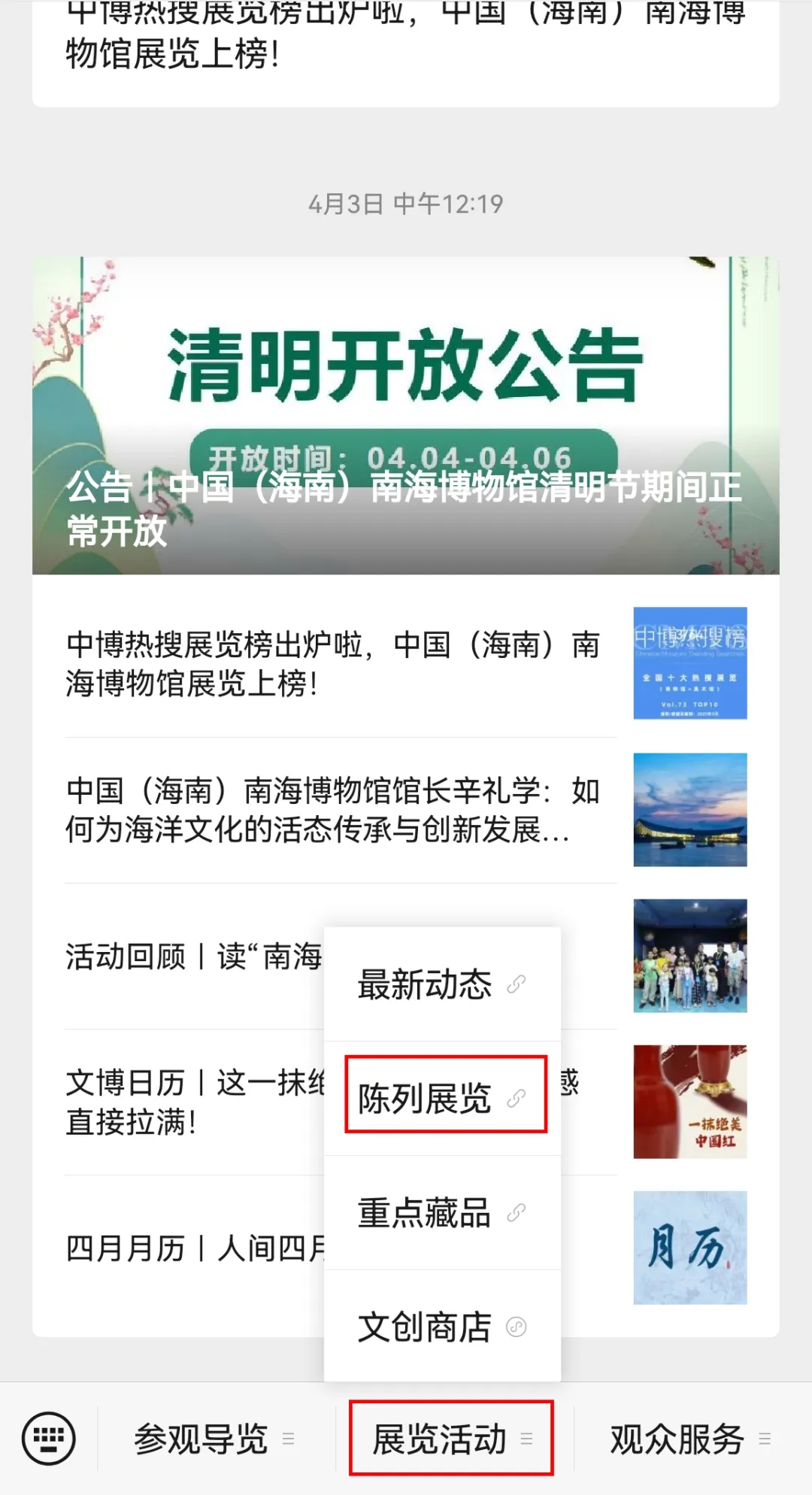The height and width of the screenshot is (1495, 812).
Task: Open the 参观导览 menu
Action: point(214,1439)
